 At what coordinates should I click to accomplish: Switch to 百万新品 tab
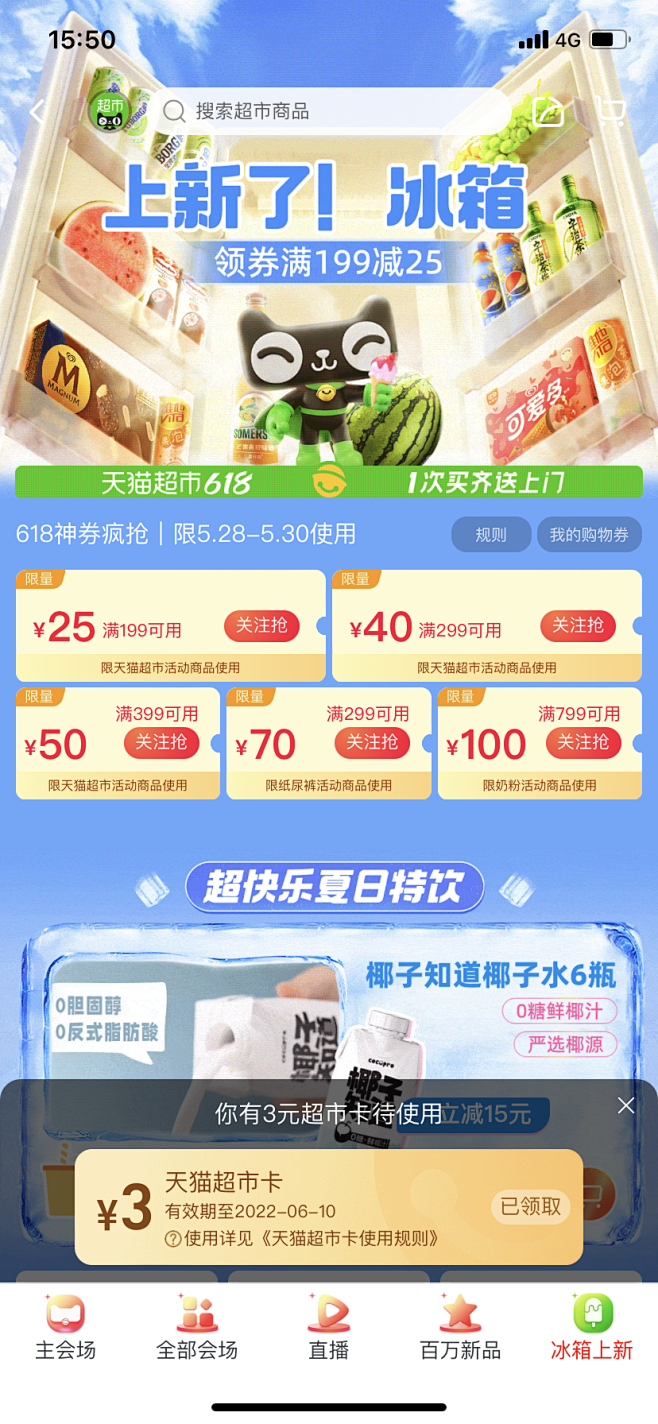click(x=460, y=1328)
